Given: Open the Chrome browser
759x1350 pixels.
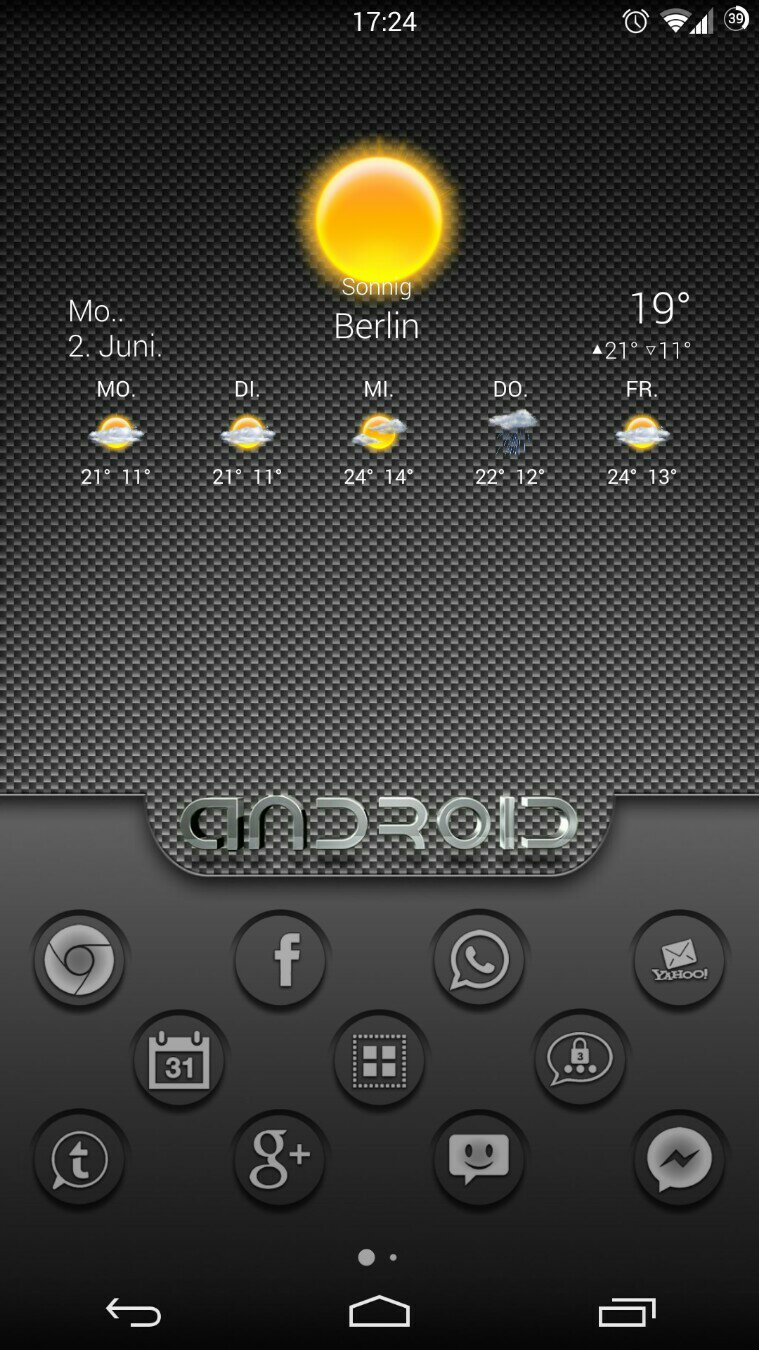Looking at the screenshot, I should [x=79, y=960].
